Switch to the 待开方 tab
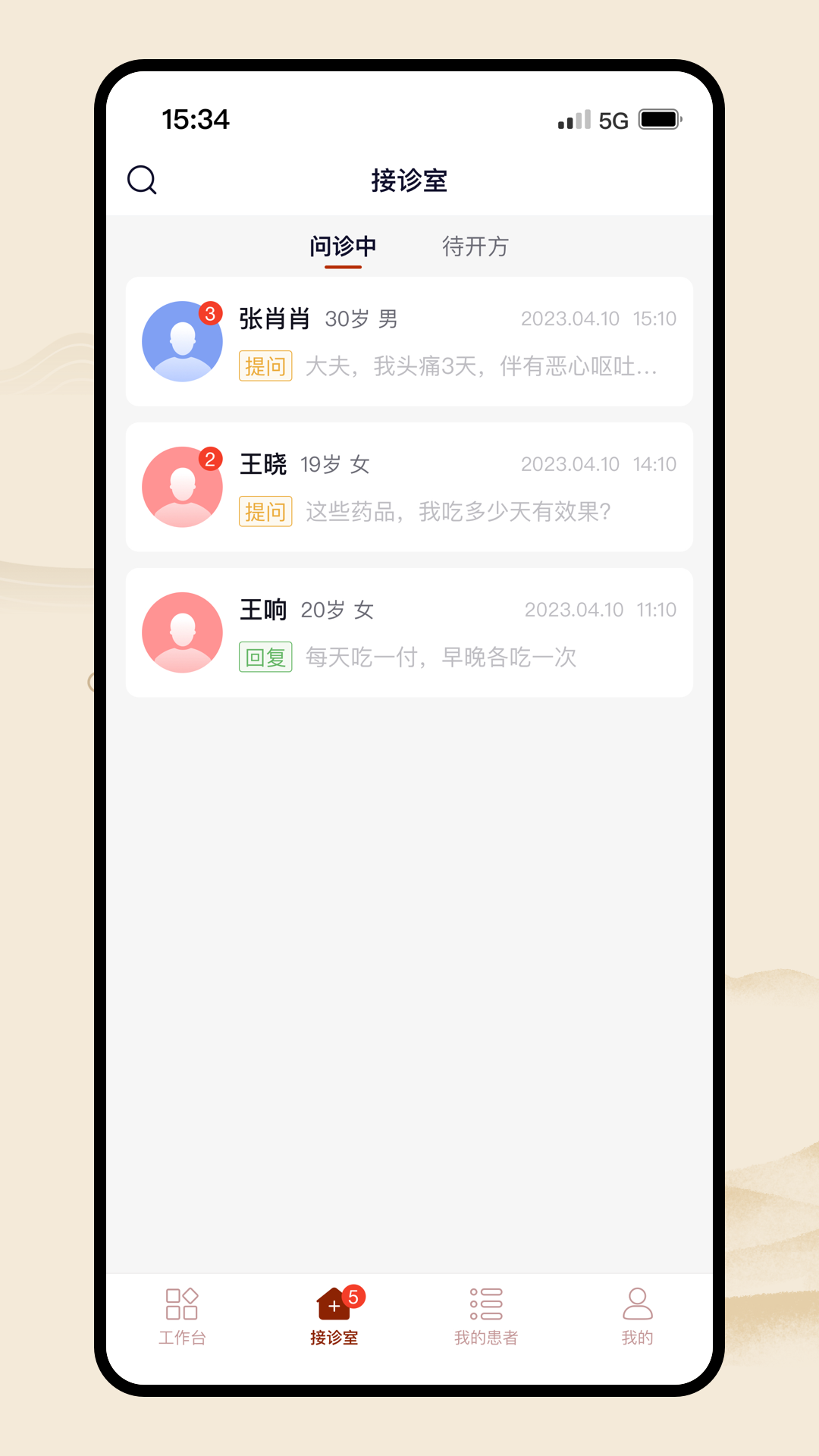The image size is (819, 1456). click(475, 246)
